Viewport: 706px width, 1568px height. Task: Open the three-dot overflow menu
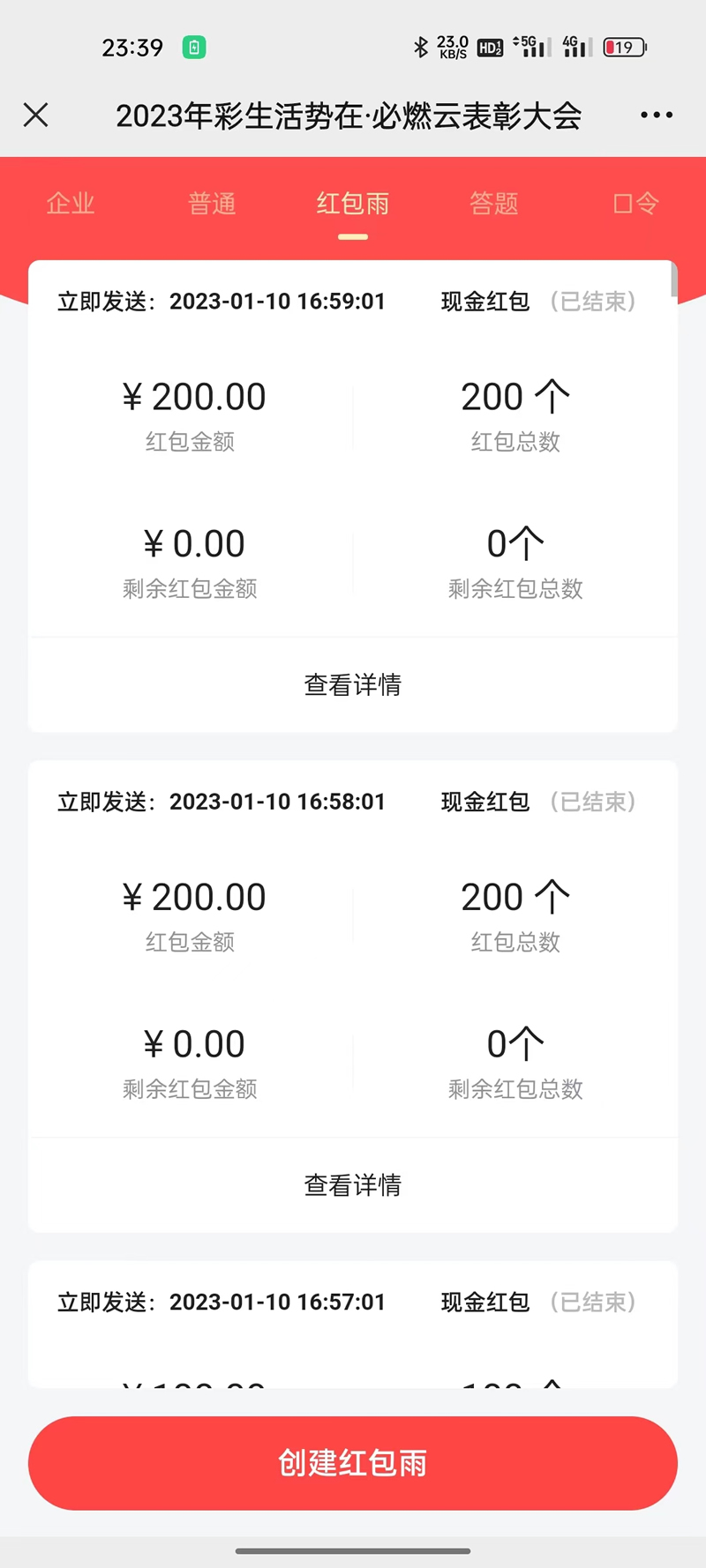pos(657,115)
